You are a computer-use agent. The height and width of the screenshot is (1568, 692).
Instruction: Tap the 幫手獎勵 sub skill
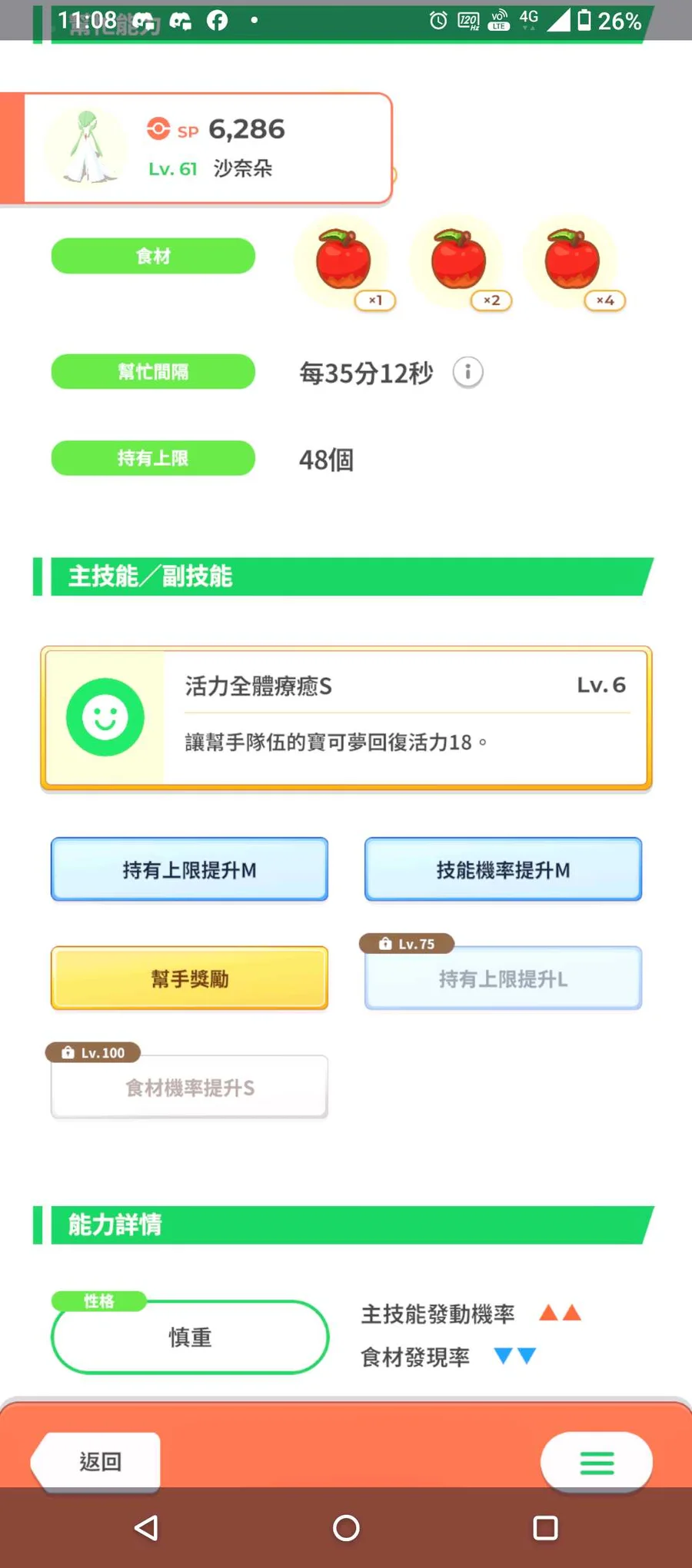click(x=189, y=978)
